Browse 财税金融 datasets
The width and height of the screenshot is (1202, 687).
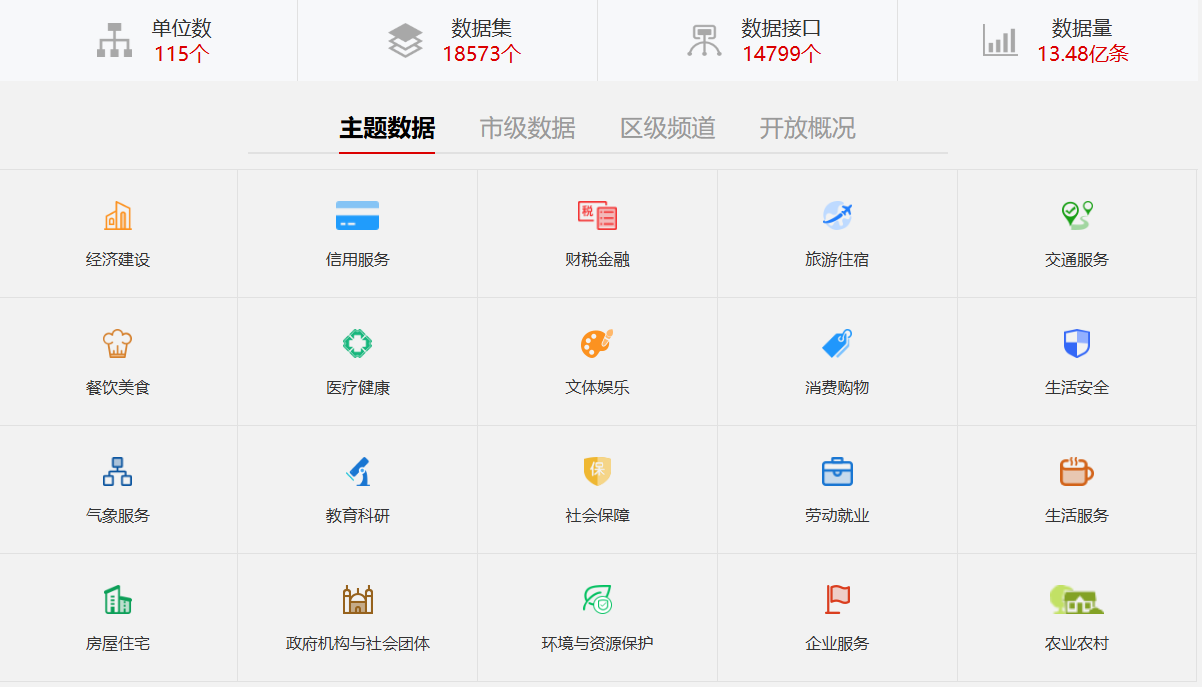coord(597,233)
